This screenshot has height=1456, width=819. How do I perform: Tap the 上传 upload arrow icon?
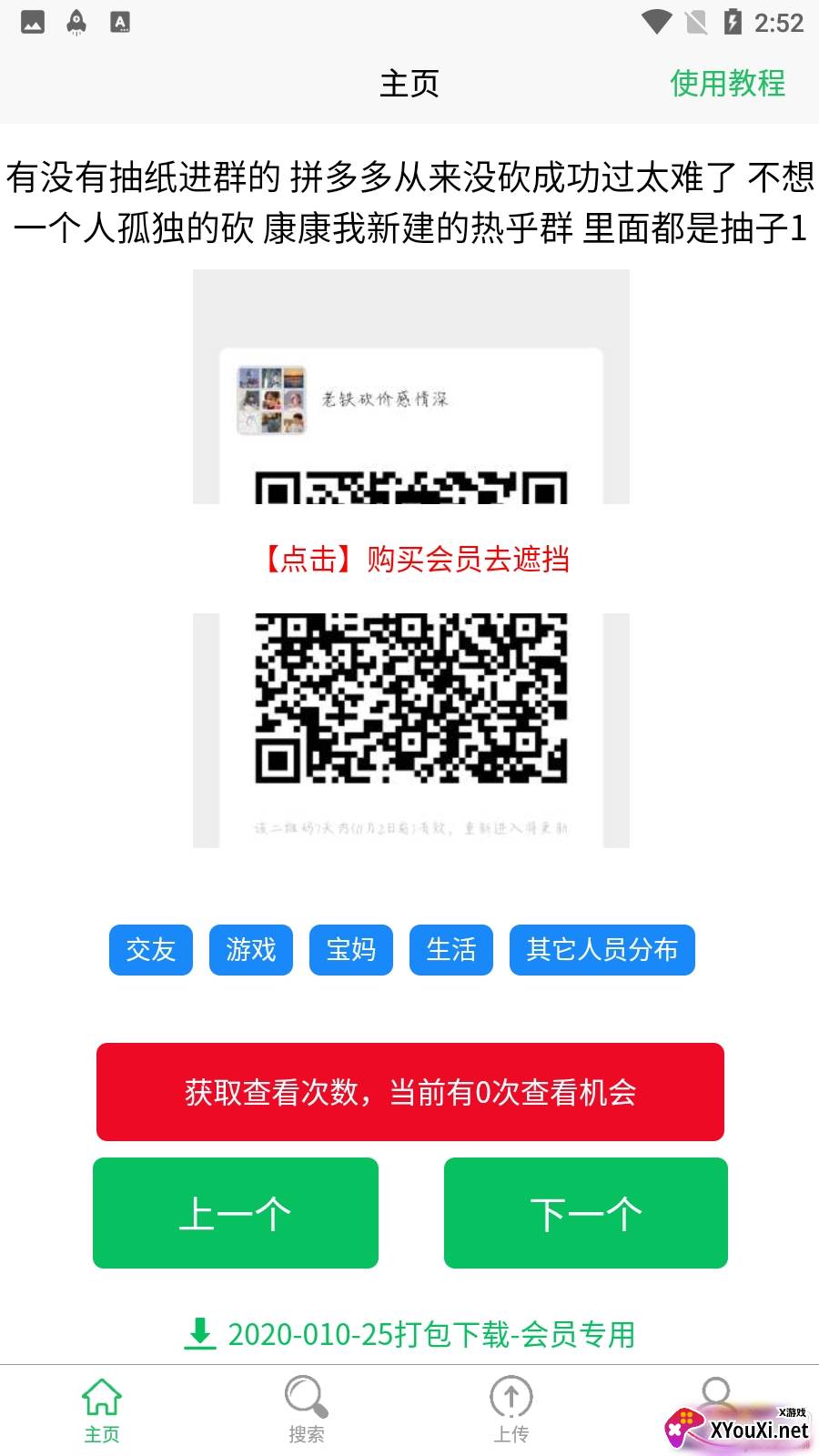(511, 1394)
